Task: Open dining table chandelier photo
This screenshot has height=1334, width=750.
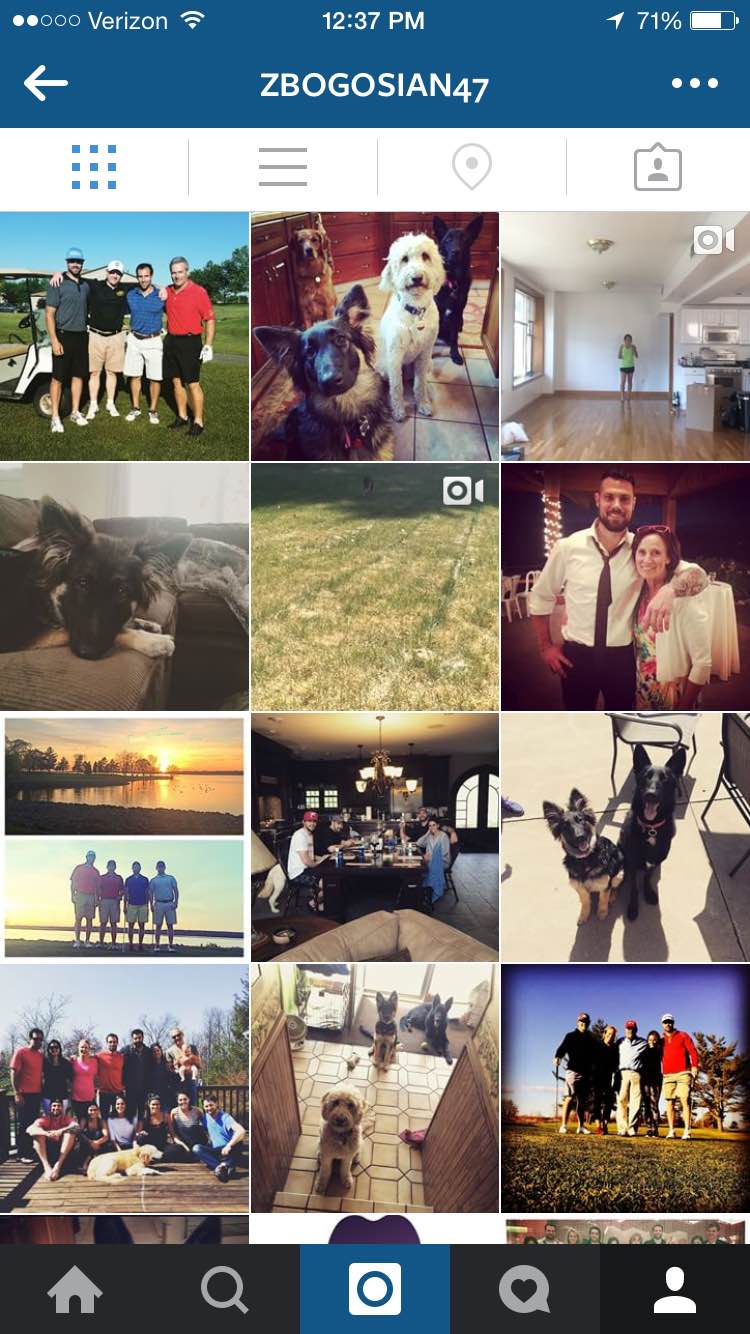Action: (375, 837)
